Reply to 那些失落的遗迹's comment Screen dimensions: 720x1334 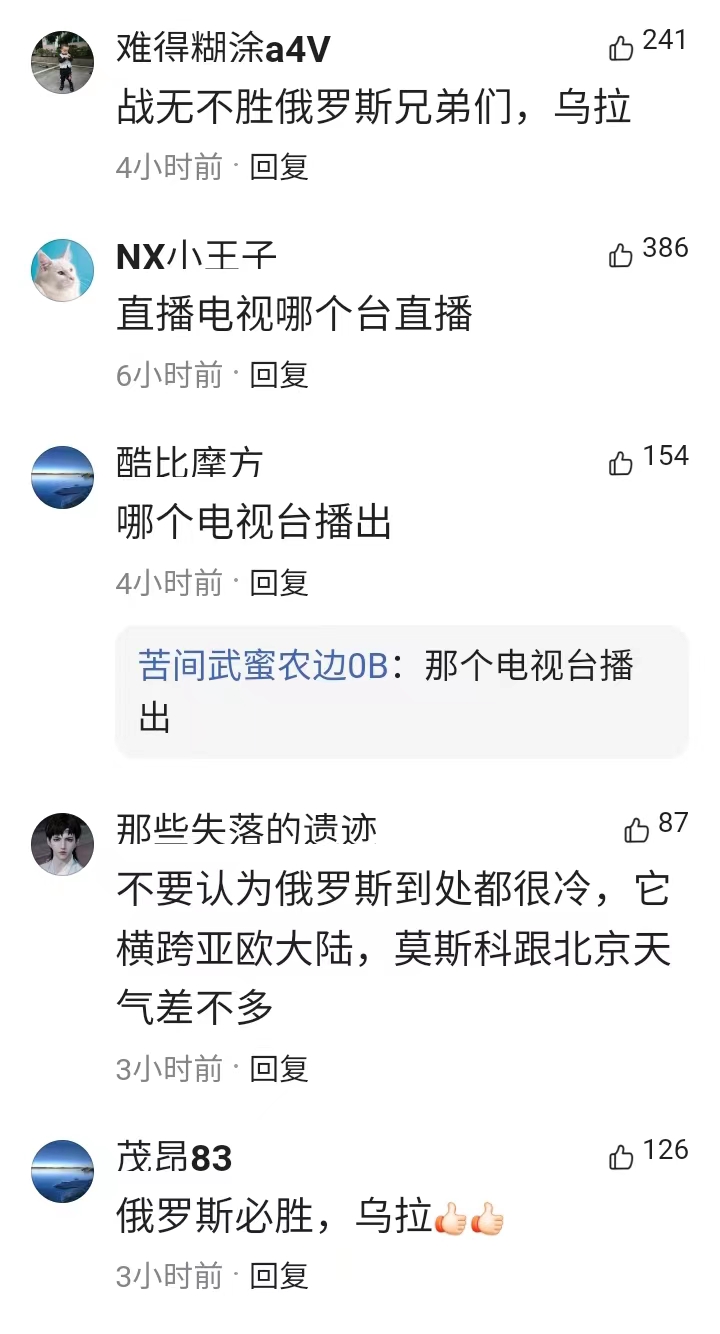pos(279,1069)
